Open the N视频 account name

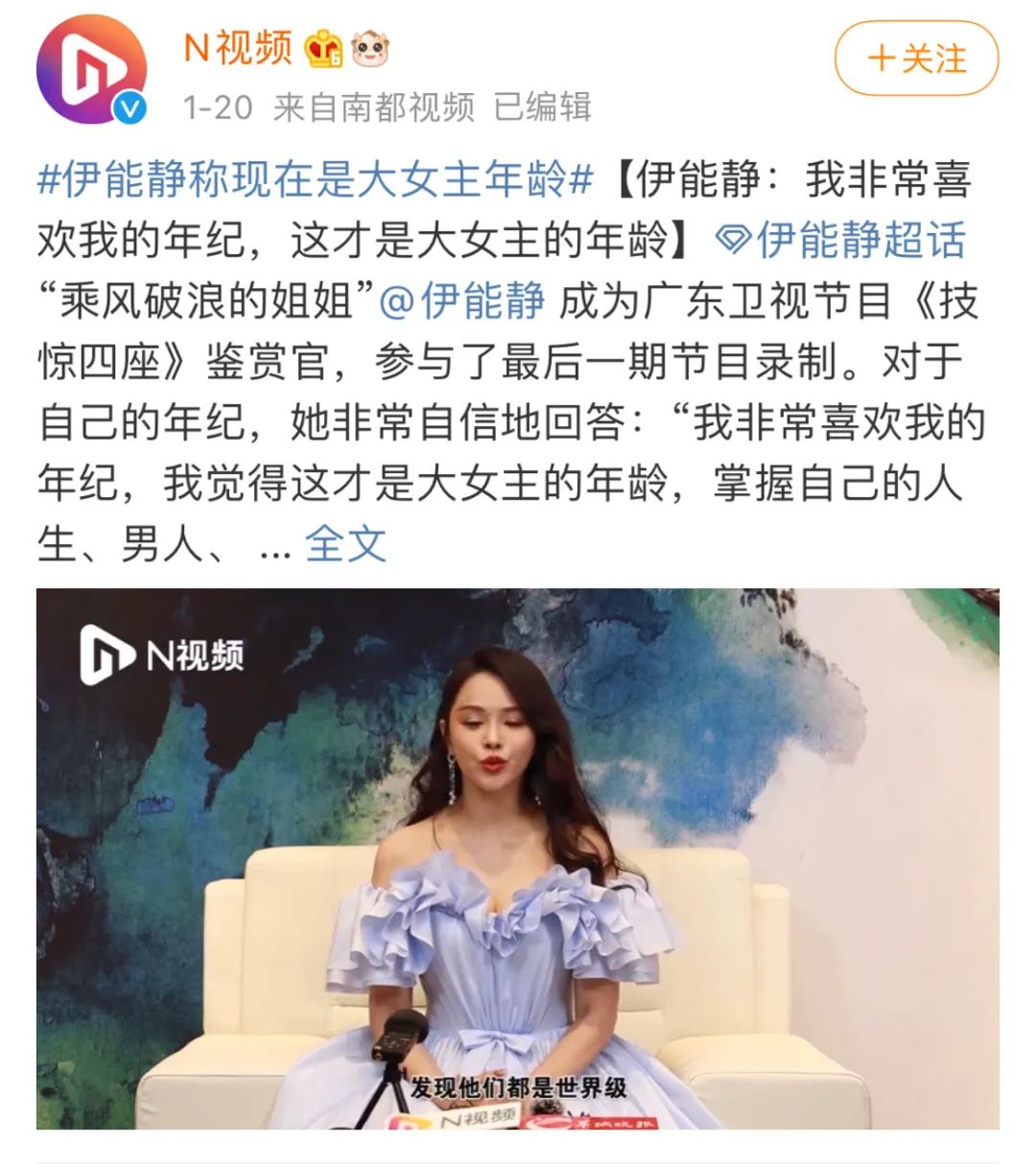(238, 47)
